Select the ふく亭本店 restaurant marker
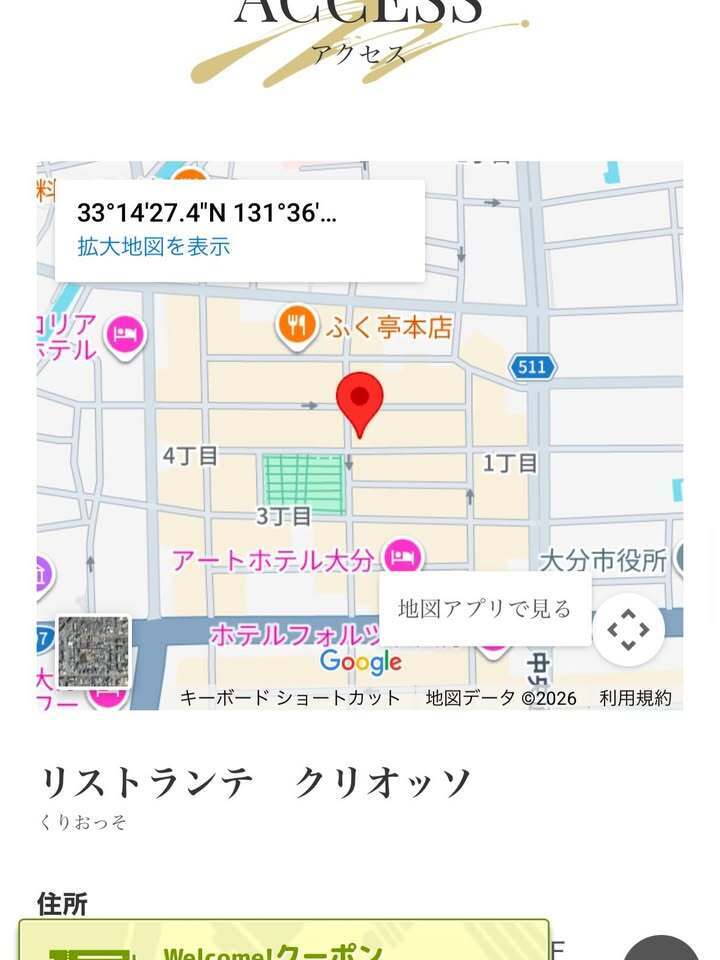 297,326
